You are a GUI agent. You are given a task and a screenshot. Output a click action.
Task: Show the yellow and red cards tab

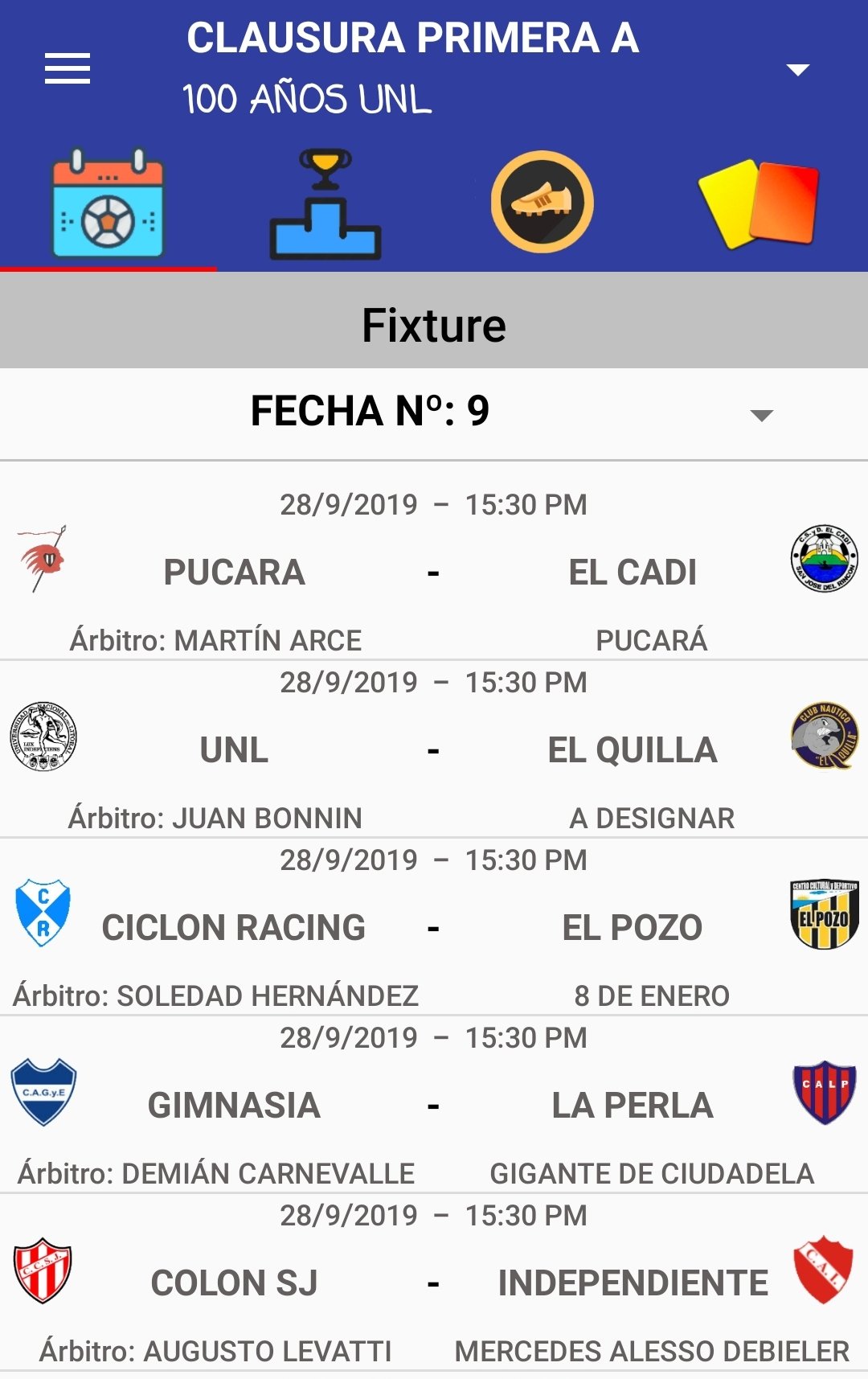(759, 203)
